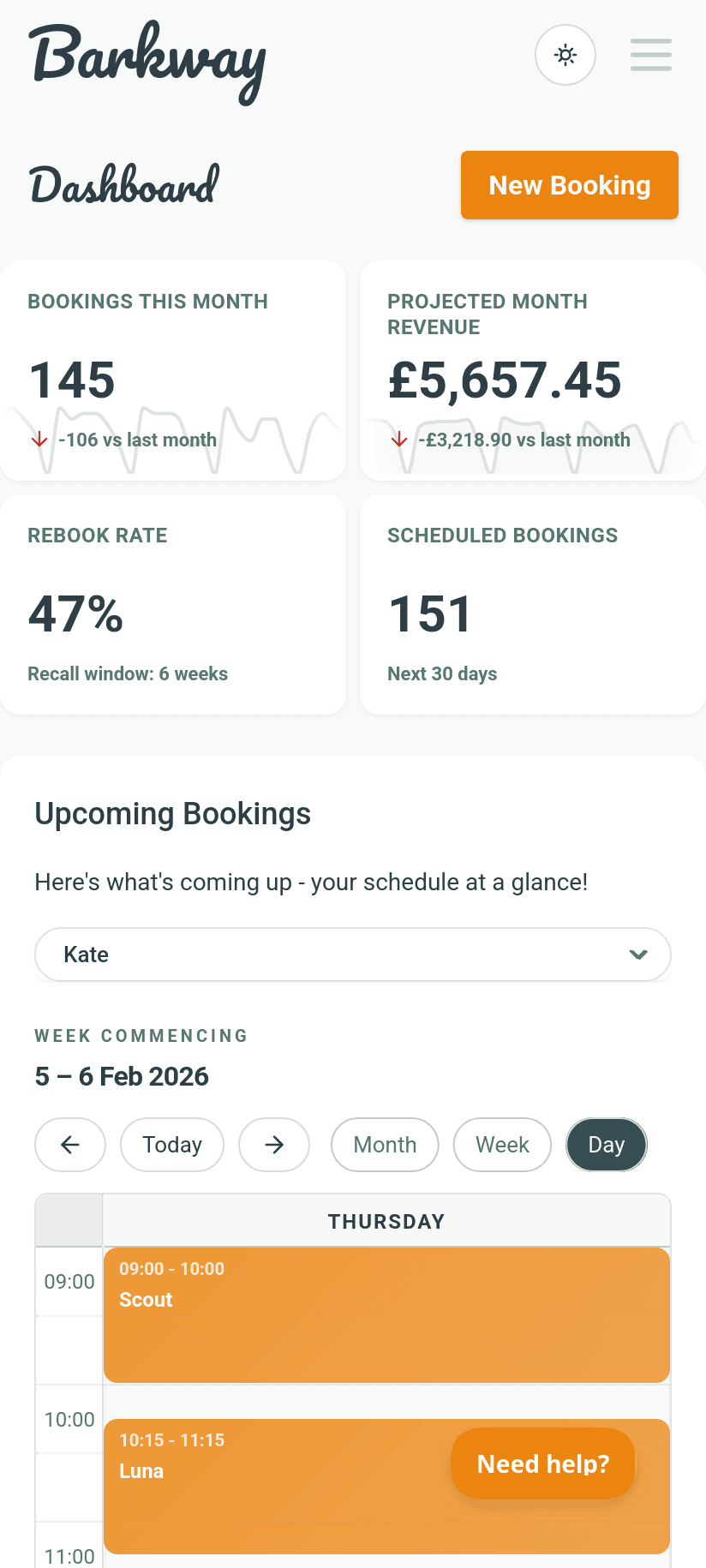This screenshot has height=1568, width=706.
Task: Switch calendar view to Week
Action: coord(502,1145)
